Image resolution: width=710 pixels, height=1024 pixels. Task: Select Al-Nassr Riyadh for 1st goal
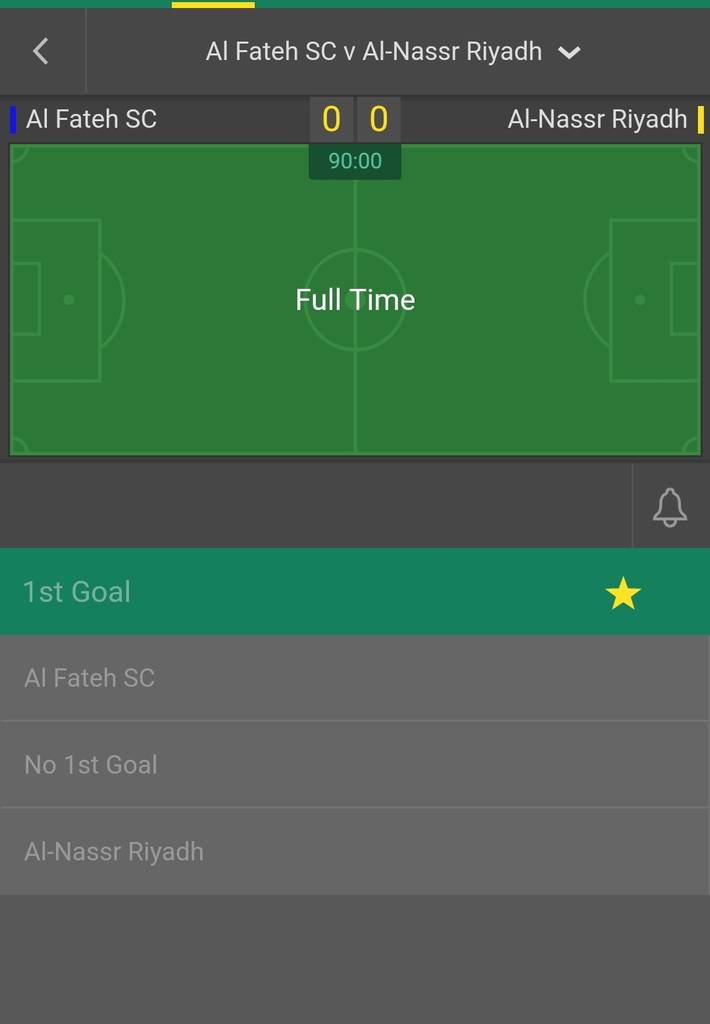(354, 852)
